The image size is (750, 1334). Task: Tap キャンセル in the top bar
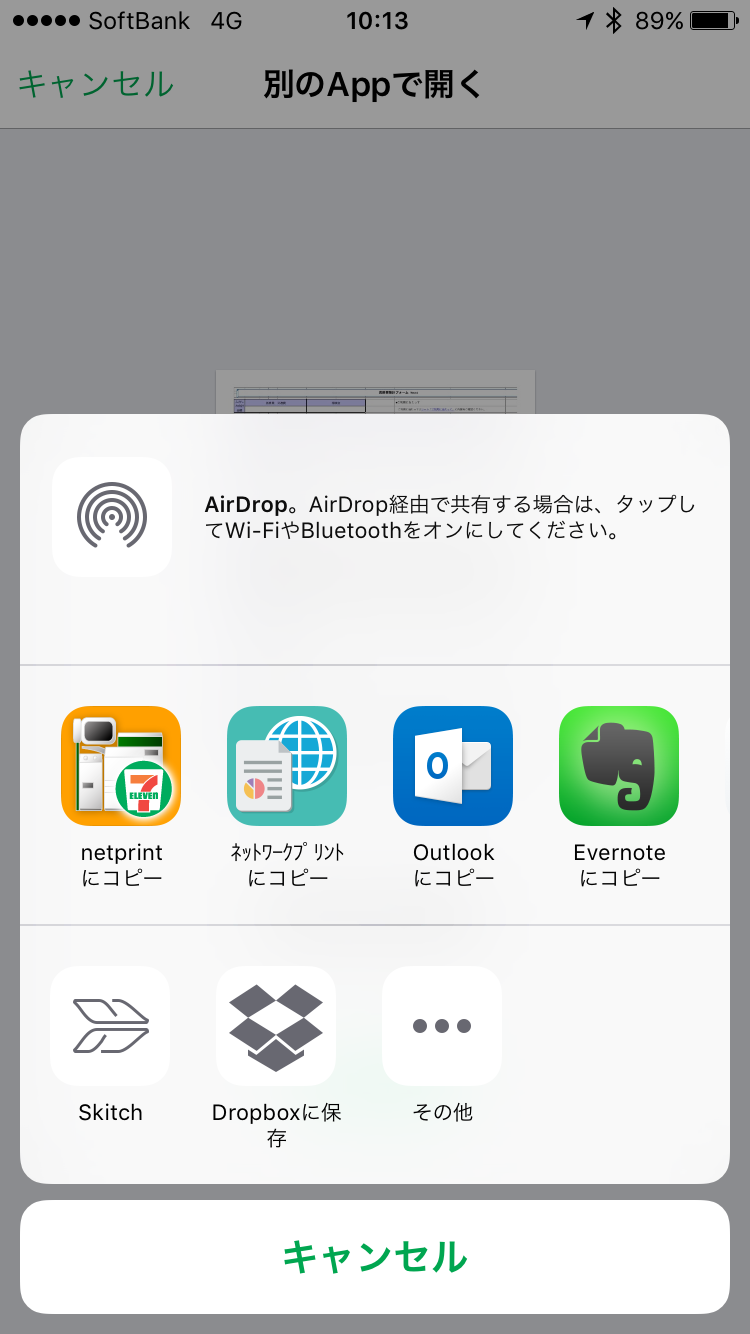coord(96,84)
